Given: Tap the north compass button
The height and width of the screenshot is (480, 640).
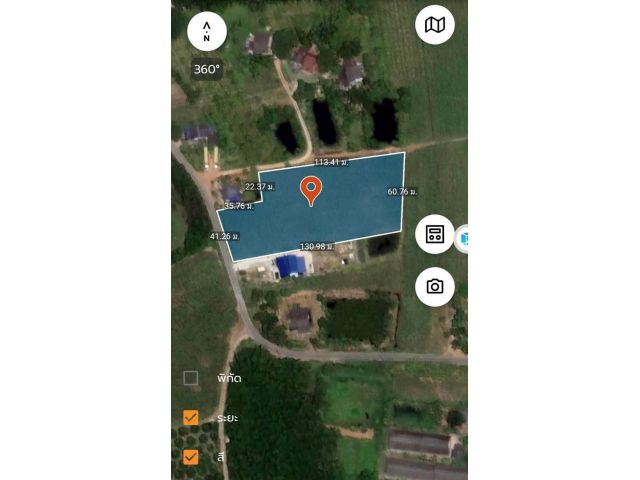Looking at the screenshot, I should pos(207,31).
